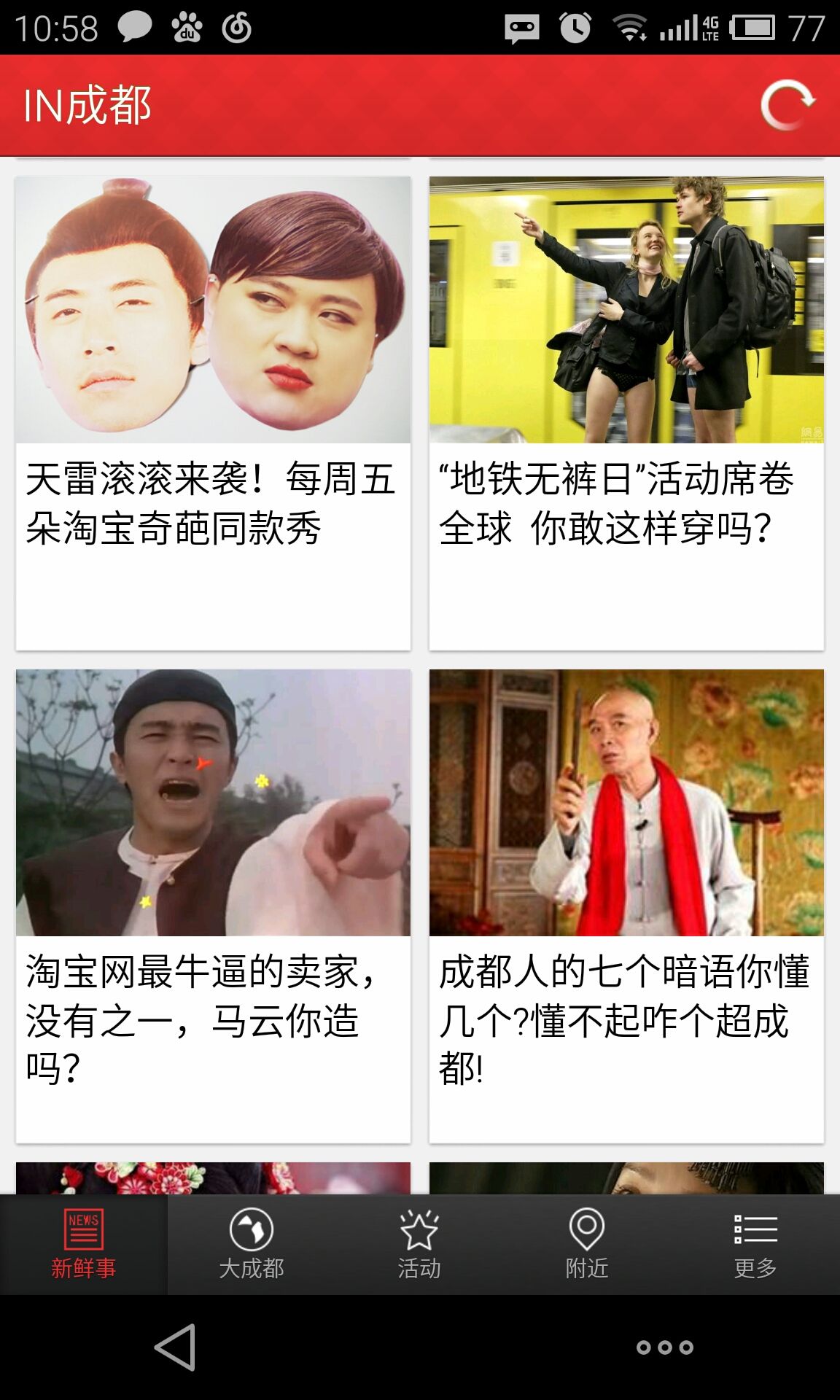This screenshot has height=1400, width=840.
Task: Go to the 活动 tab
Action: [x=419, y=1244]
